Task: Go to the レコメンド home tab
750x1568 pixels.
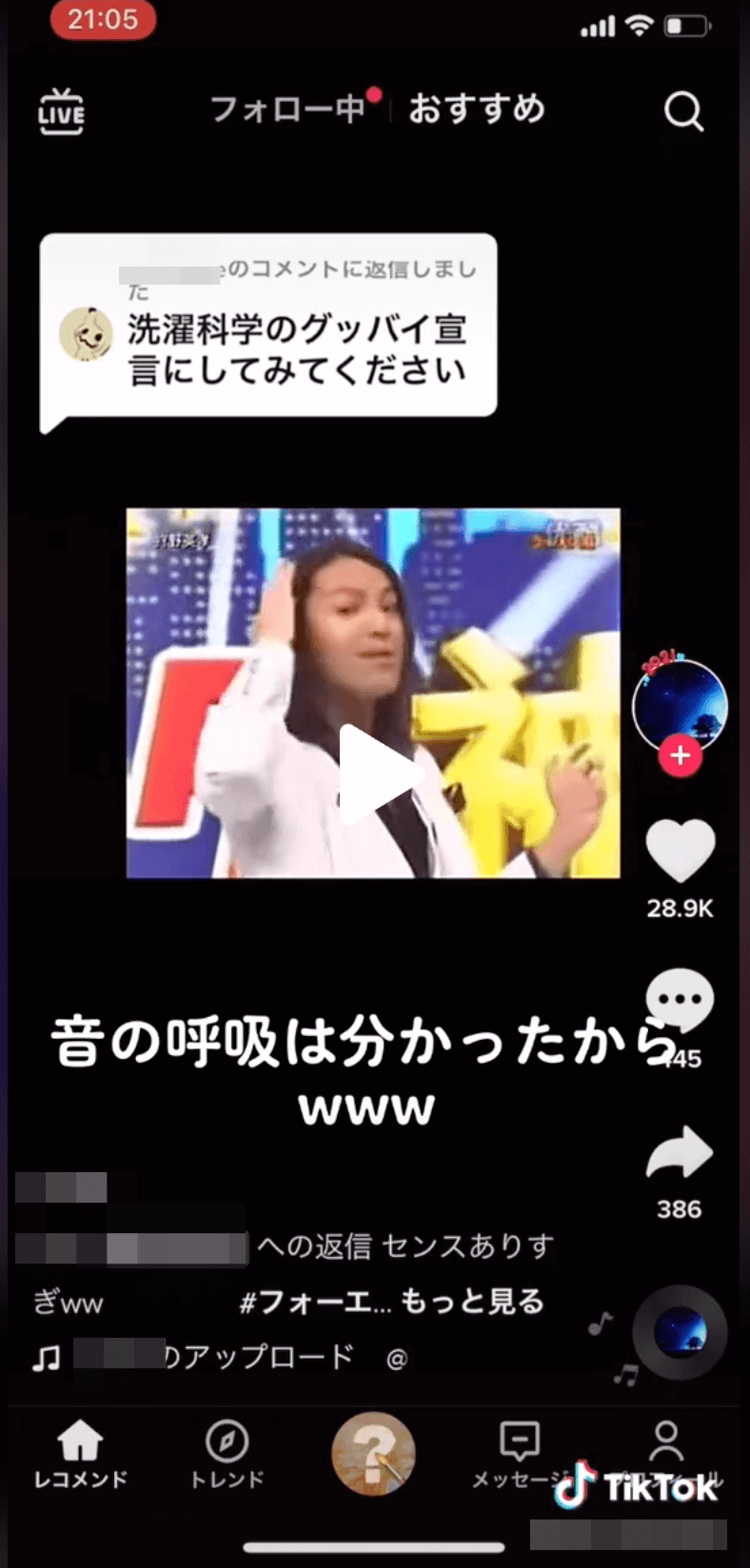Action: pos(80,1454)
